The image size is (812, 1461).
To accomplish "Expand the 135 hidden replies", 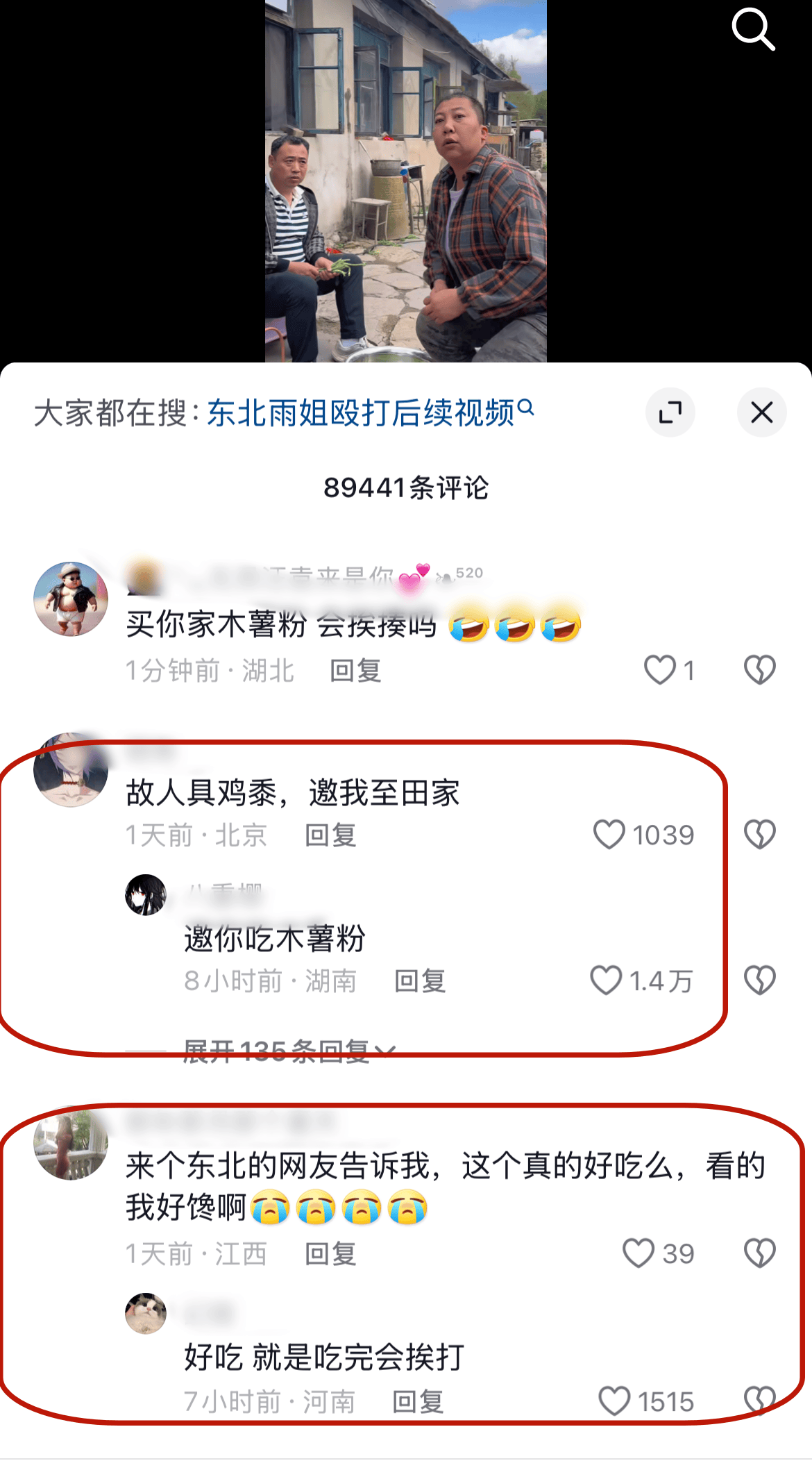I will 288,1052.
